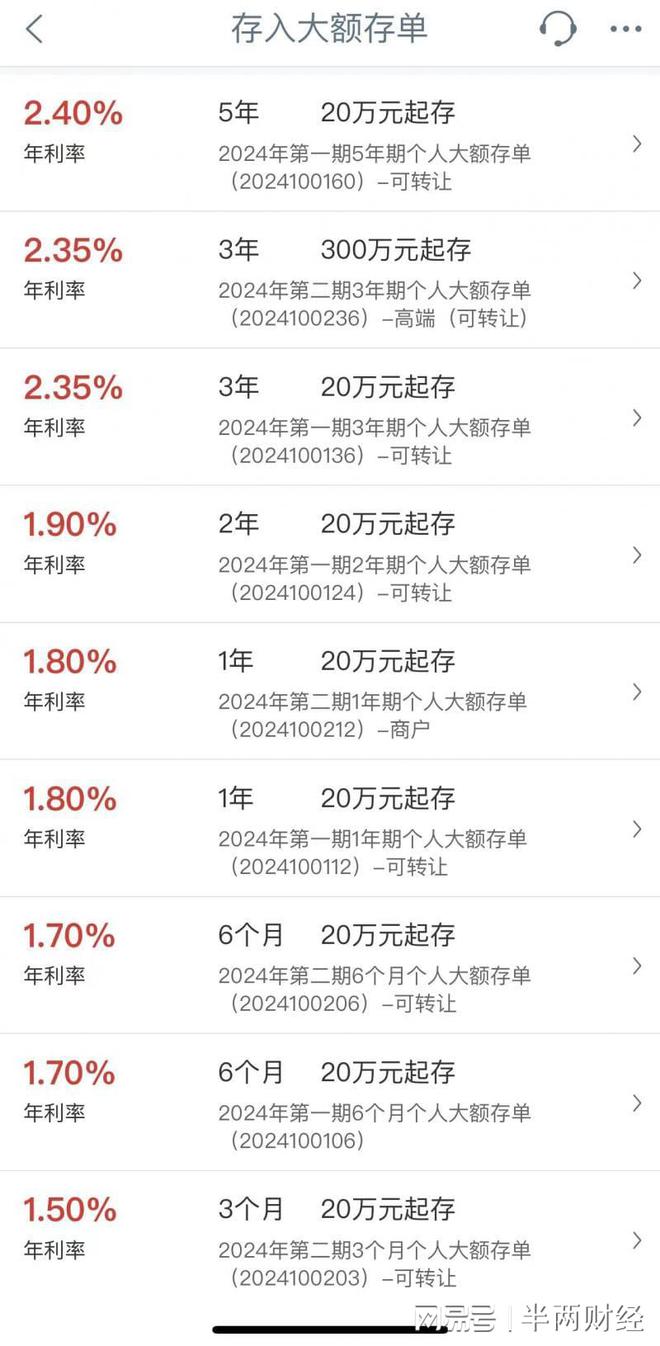The height and width of the screenshot is (1346, 660).
Task: Open the three-dot overflow menu
Action: 626,29
